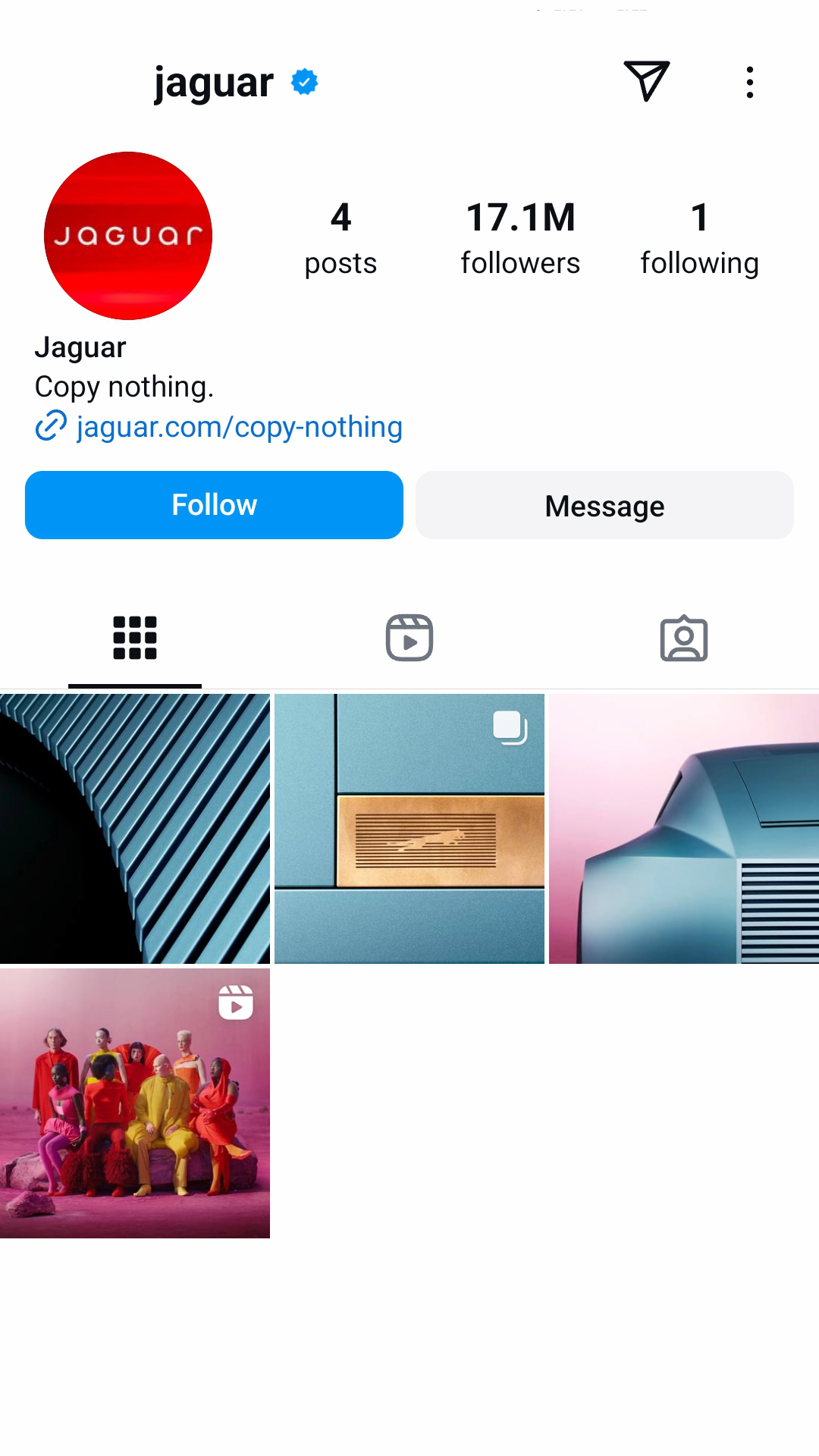Image resolution: width=819 pixels, height=1456 pixels.
Task: Open the direct message paper plane icon
Action: [646, 81]
